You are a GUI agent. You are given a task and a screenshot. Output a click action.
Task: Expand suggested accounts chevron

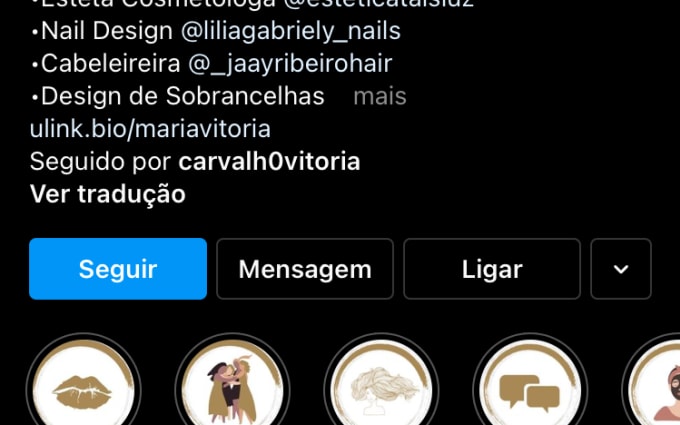click(x=621, y=269)
